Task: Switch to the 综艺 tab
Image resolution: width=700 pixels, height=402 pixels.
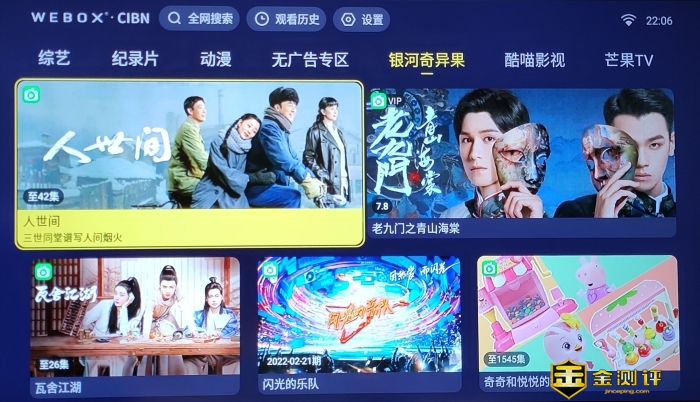Action: point(54,58)
